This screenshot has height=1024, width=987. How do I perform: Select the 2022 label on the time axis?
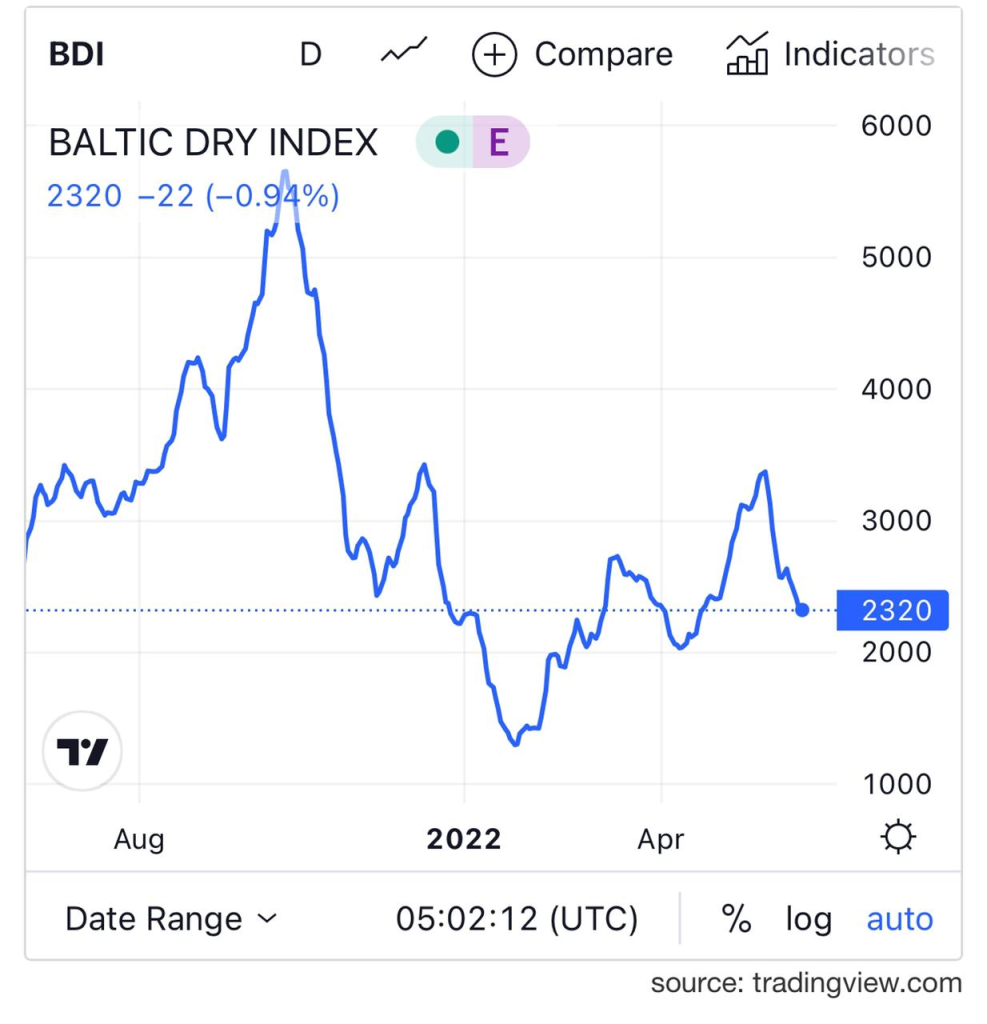(463, 839)
